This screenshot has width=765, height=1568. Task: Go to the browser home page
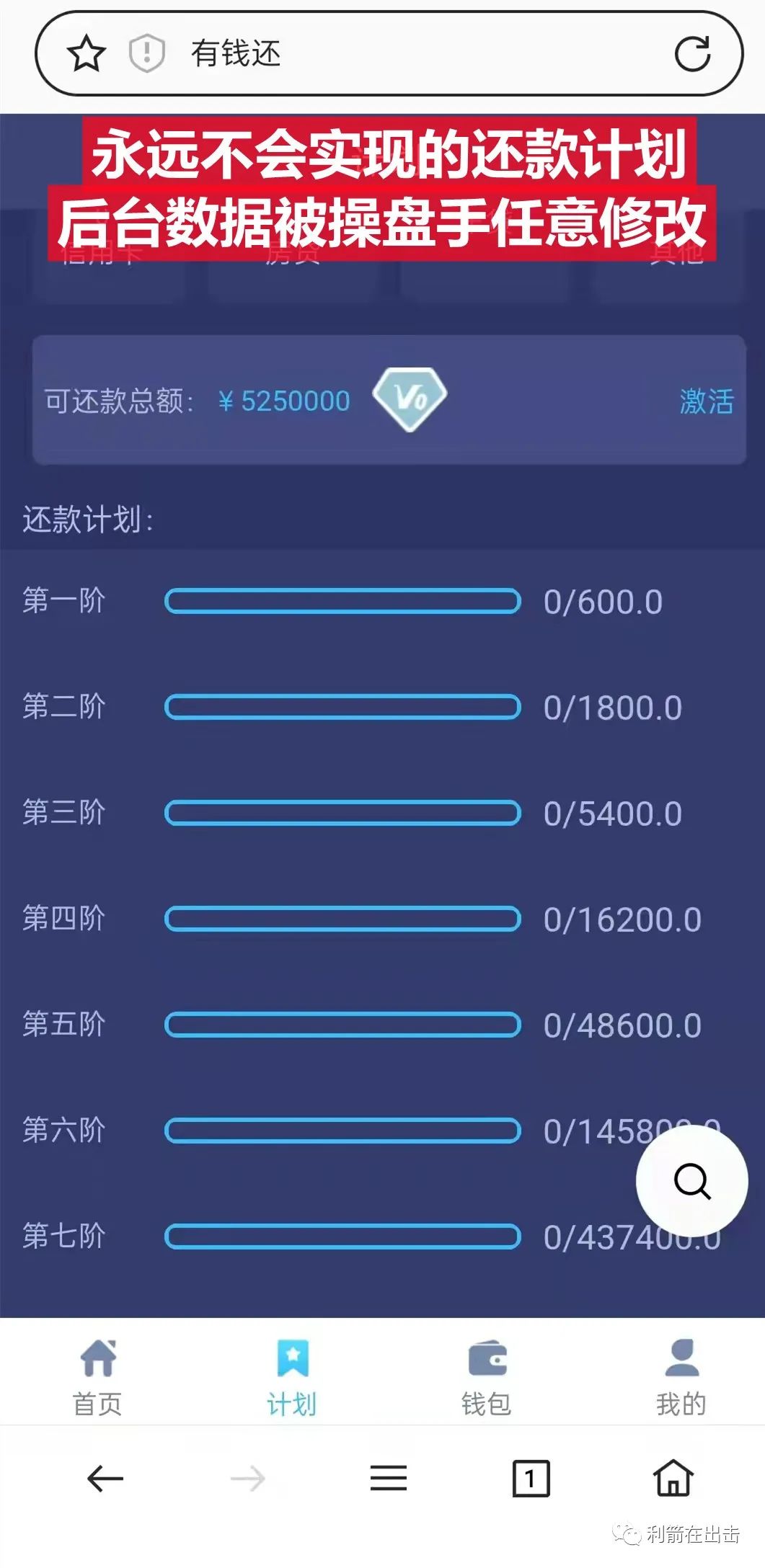pyautogui.click(x=673, y=1479)
